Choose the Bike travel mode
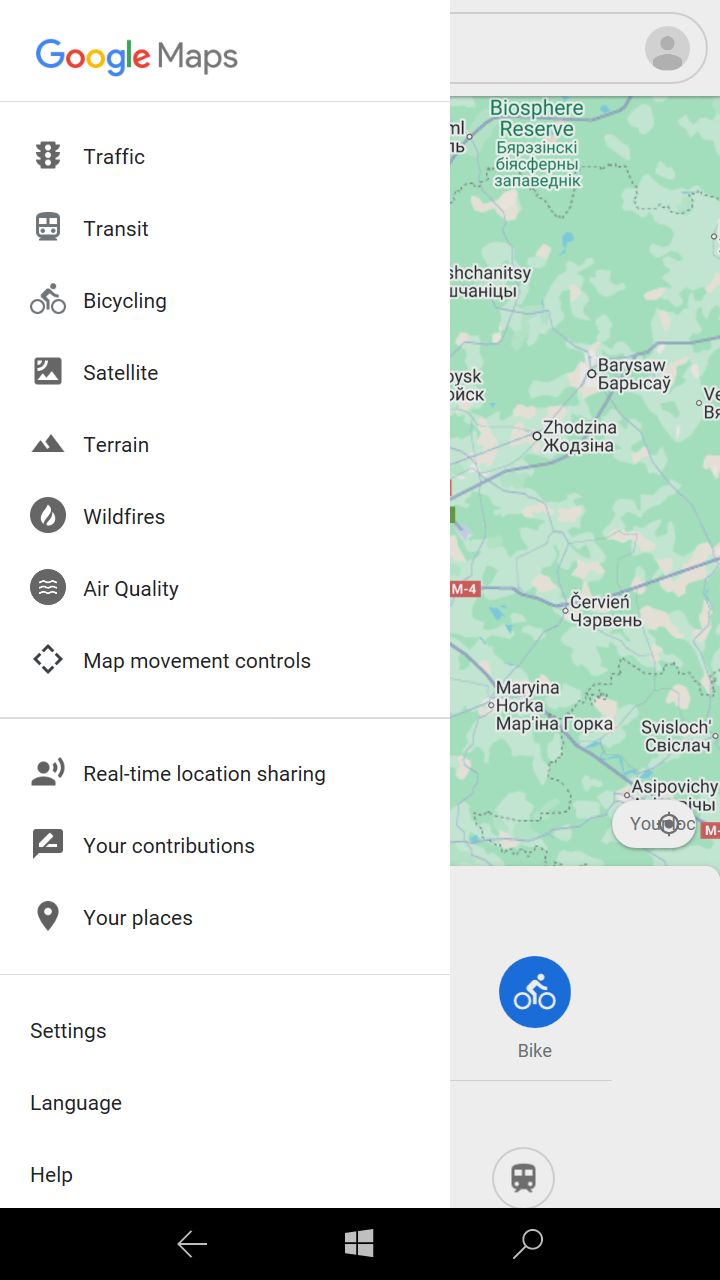 click(535, 992)
